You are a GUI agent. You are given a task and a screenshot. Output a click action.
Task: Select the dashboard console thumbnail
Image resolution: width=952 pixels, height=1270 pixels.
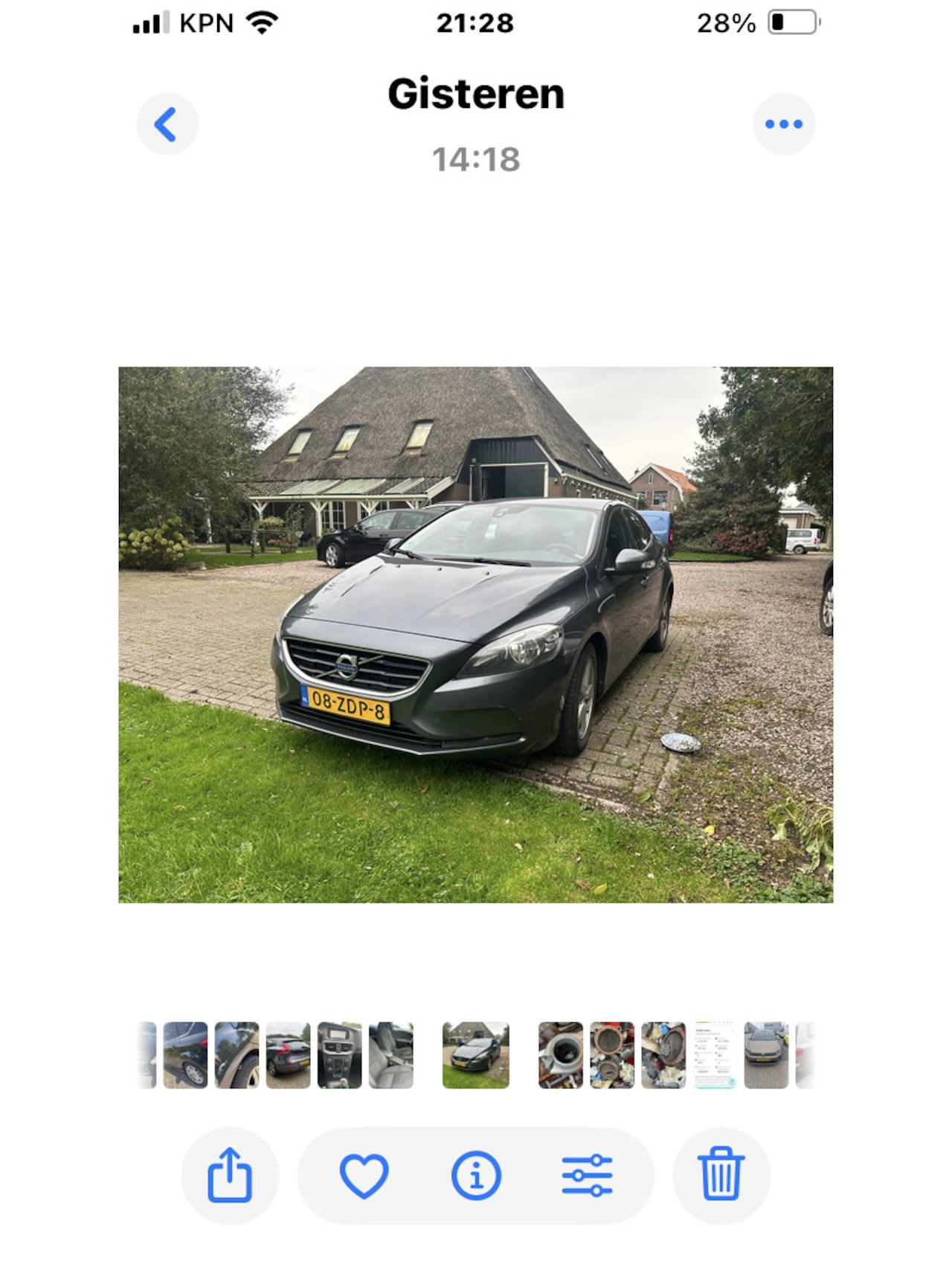tap(339, 1055)
